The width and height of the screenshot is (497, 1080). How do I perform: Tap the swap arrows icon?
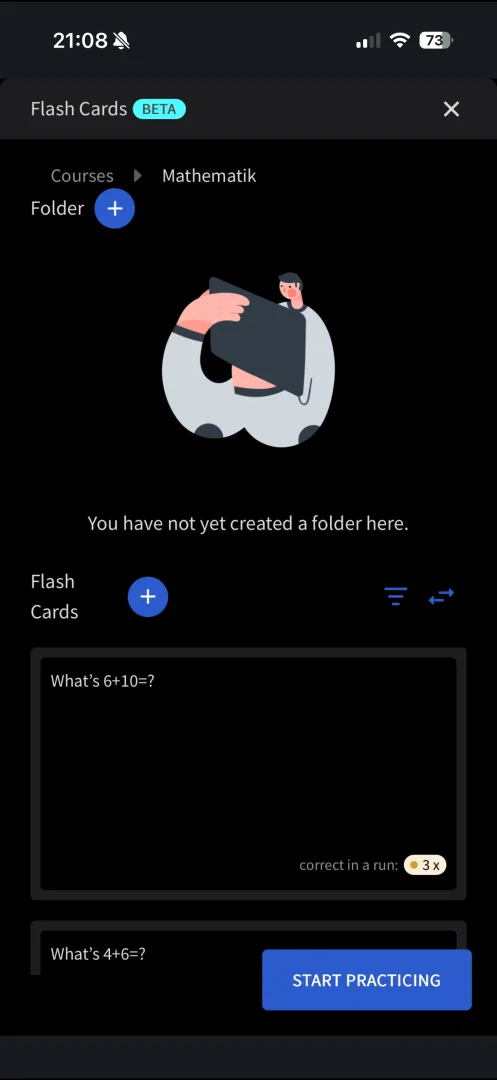pos(441,596)
